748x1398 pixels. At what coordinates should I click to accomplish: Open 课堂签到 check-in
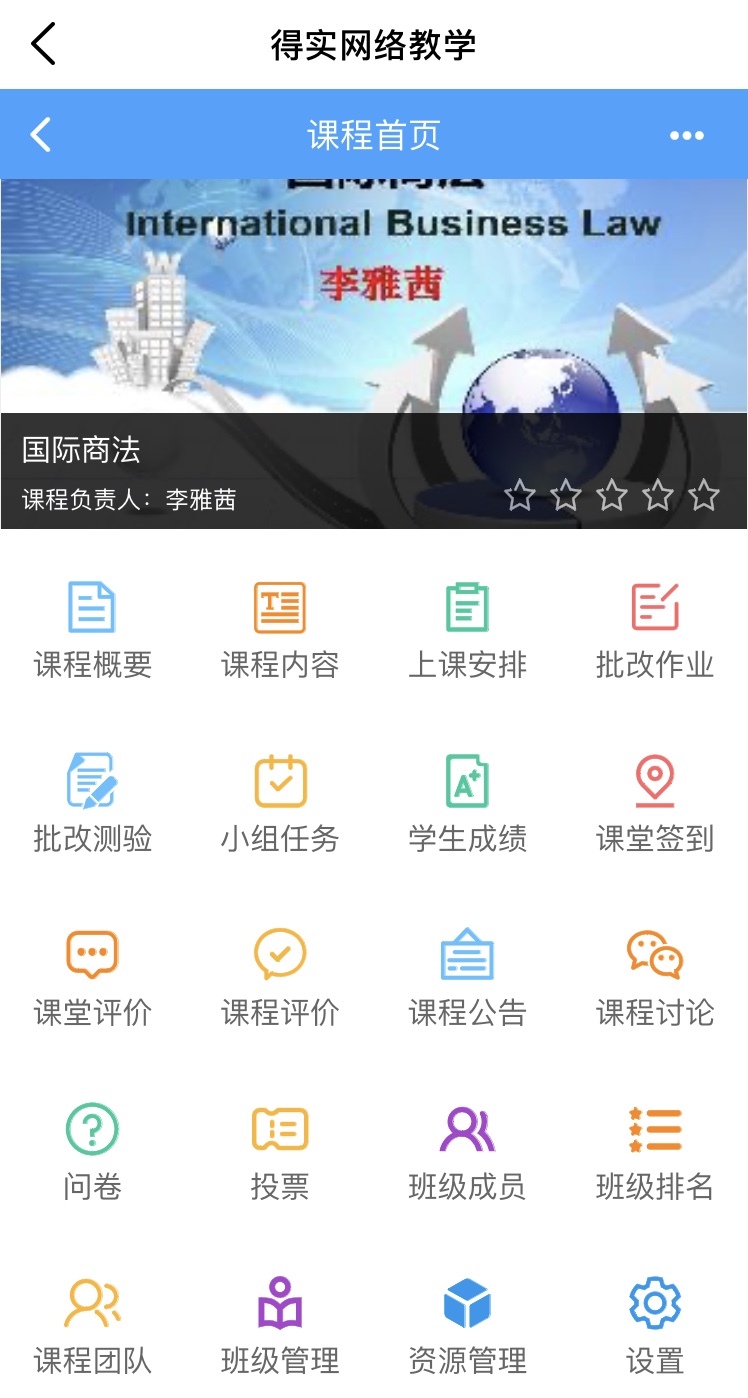655,805
